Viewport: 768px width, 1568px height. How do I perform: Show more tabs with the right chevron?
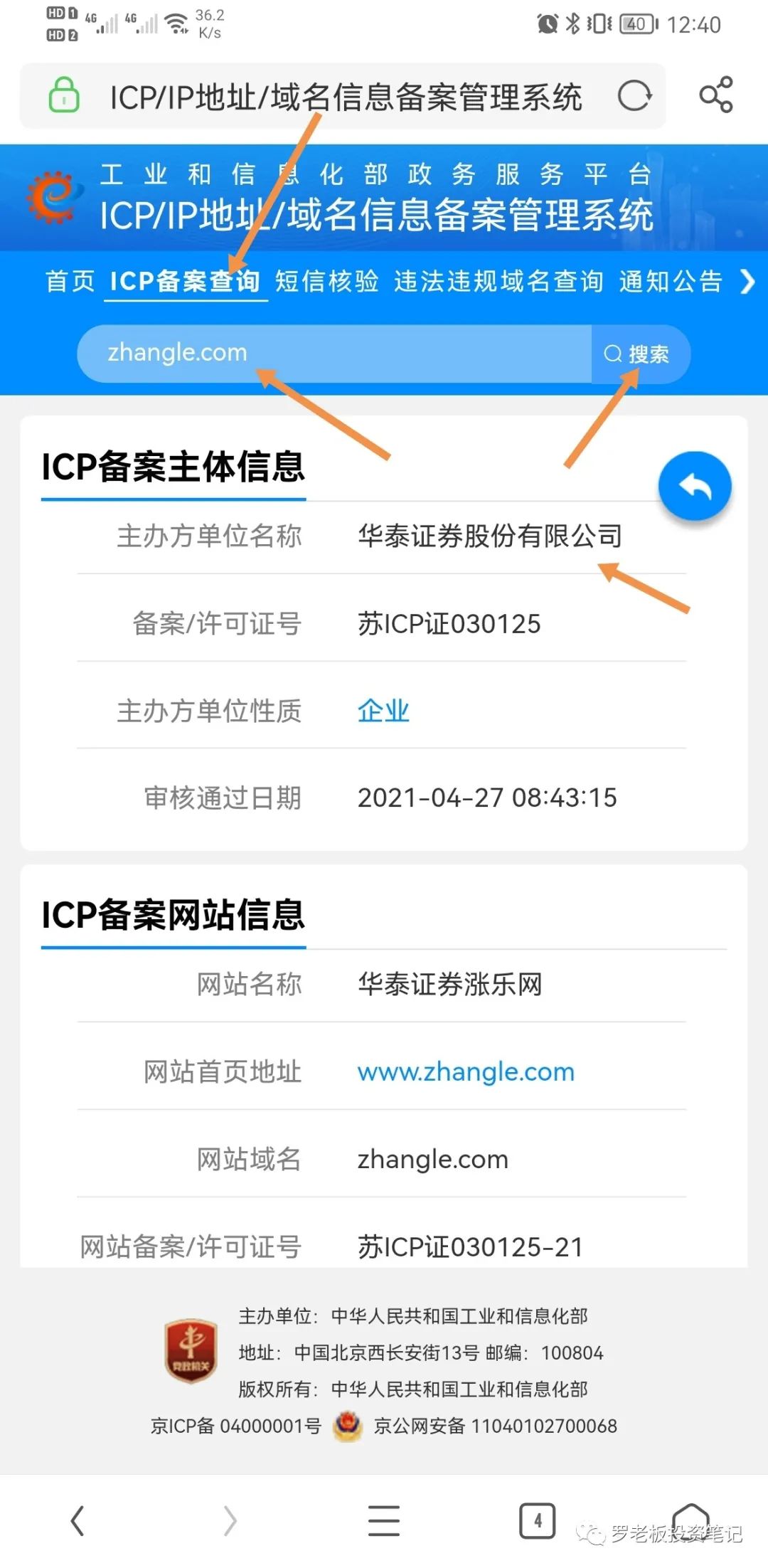747,281
